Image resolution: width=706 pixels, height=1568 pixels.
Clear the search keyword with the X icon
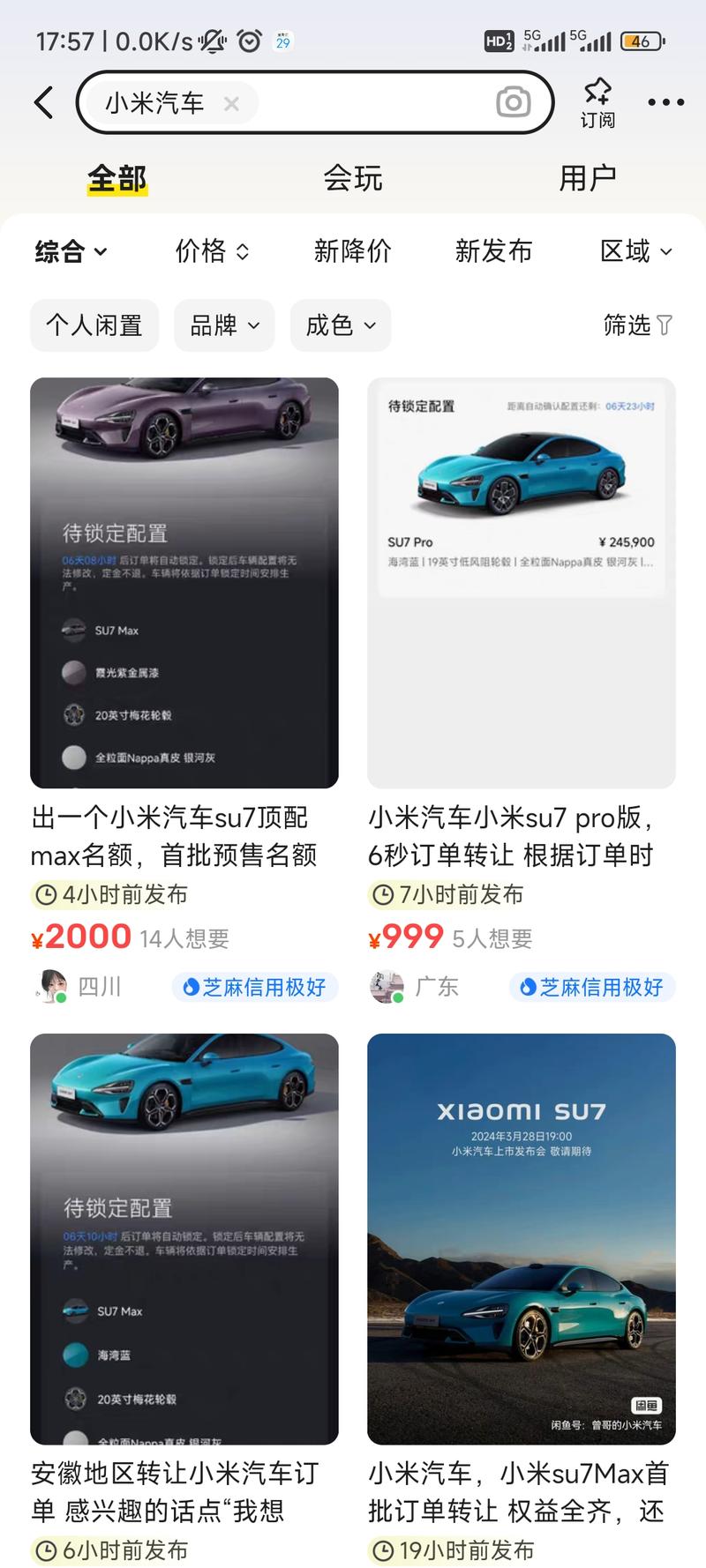tap(231, 104)
